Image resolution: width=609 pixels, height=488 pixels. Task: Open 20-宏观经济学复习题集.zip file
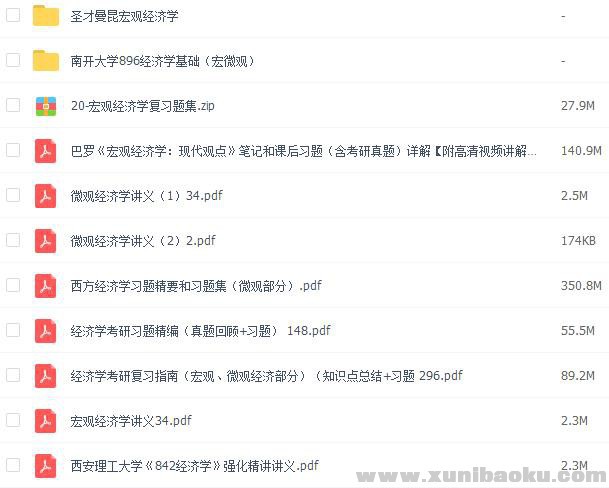pos(142,105)
